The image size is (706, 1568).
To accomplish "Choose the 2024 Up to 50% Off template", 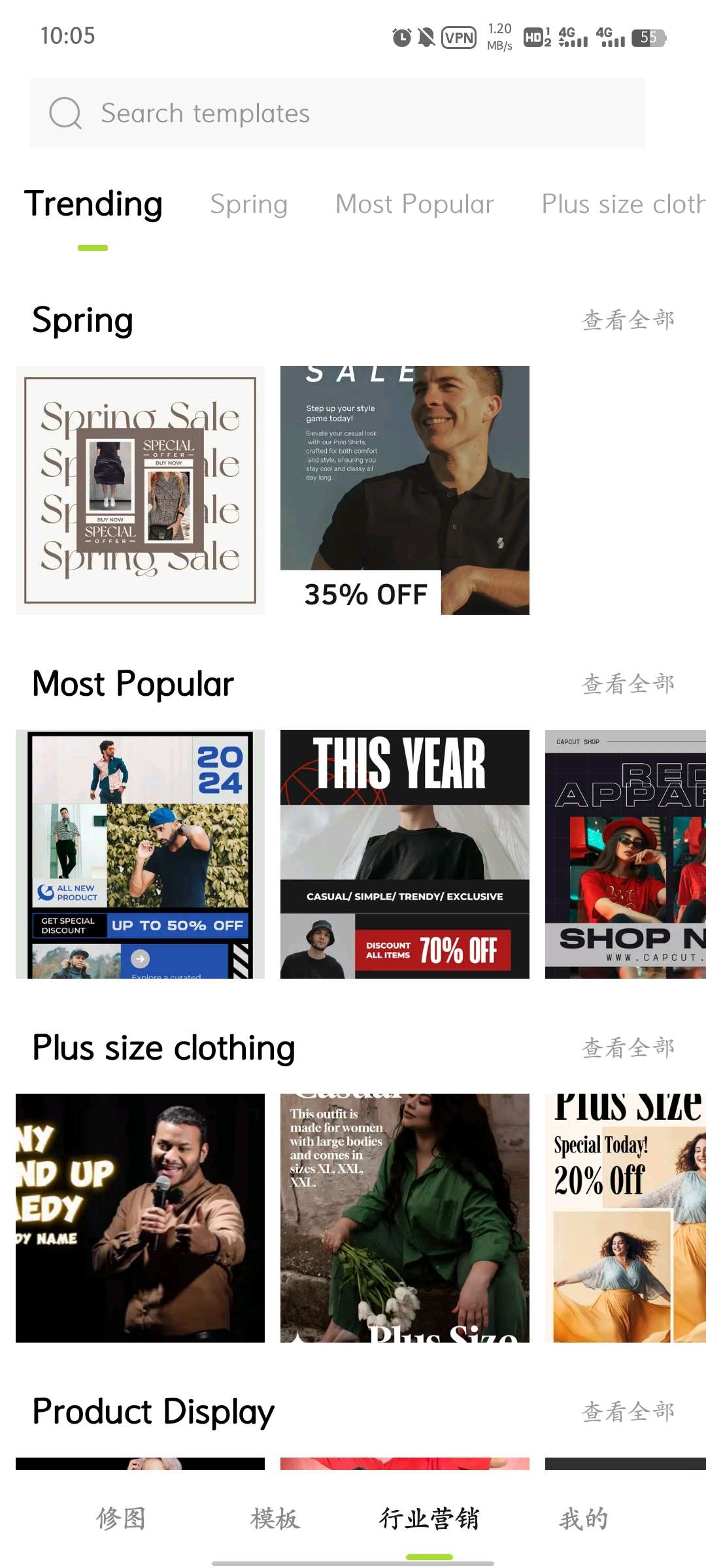I will click(140, 854).
